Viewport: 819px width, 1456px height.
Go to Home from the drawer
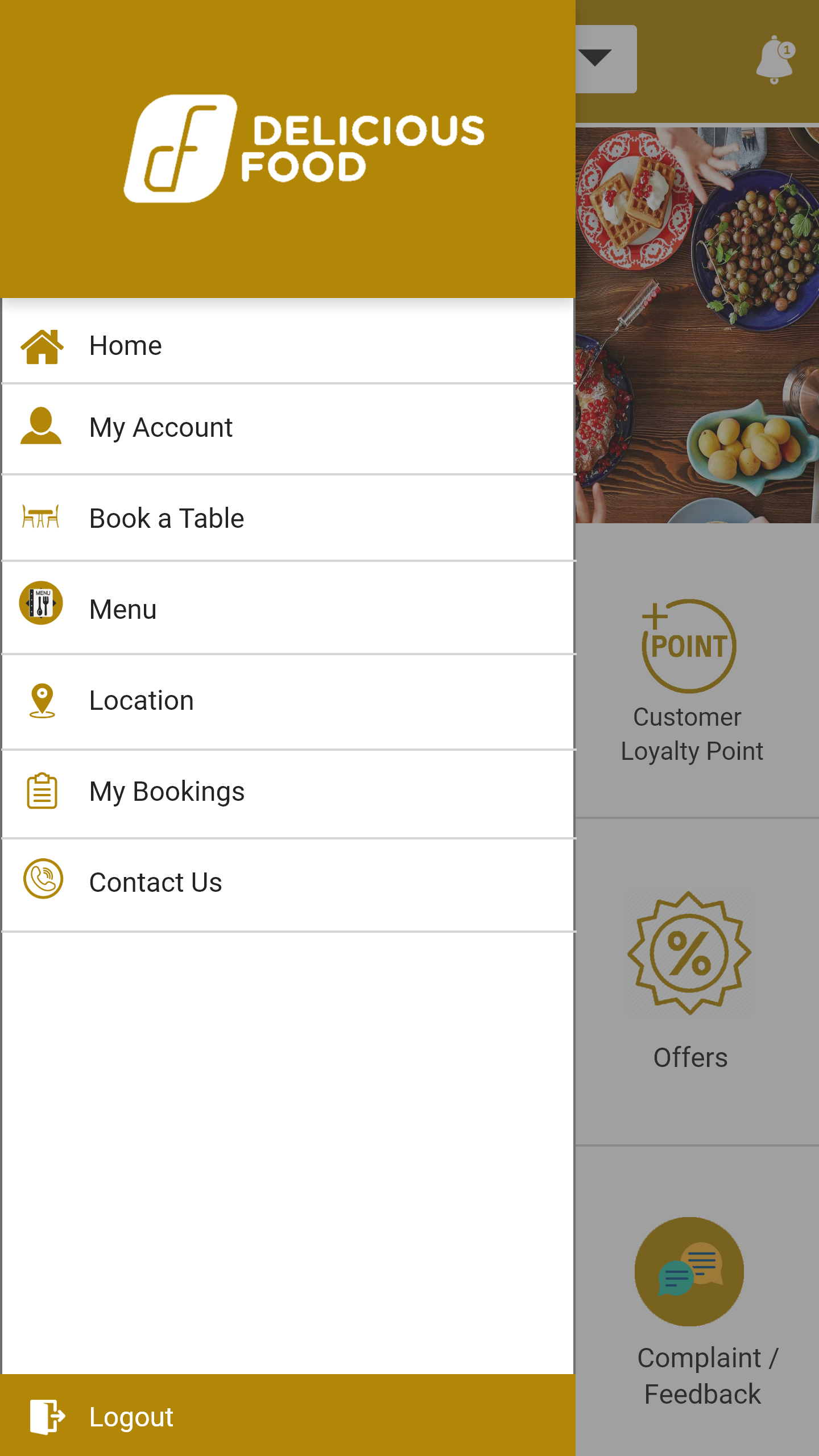point(287,345)
